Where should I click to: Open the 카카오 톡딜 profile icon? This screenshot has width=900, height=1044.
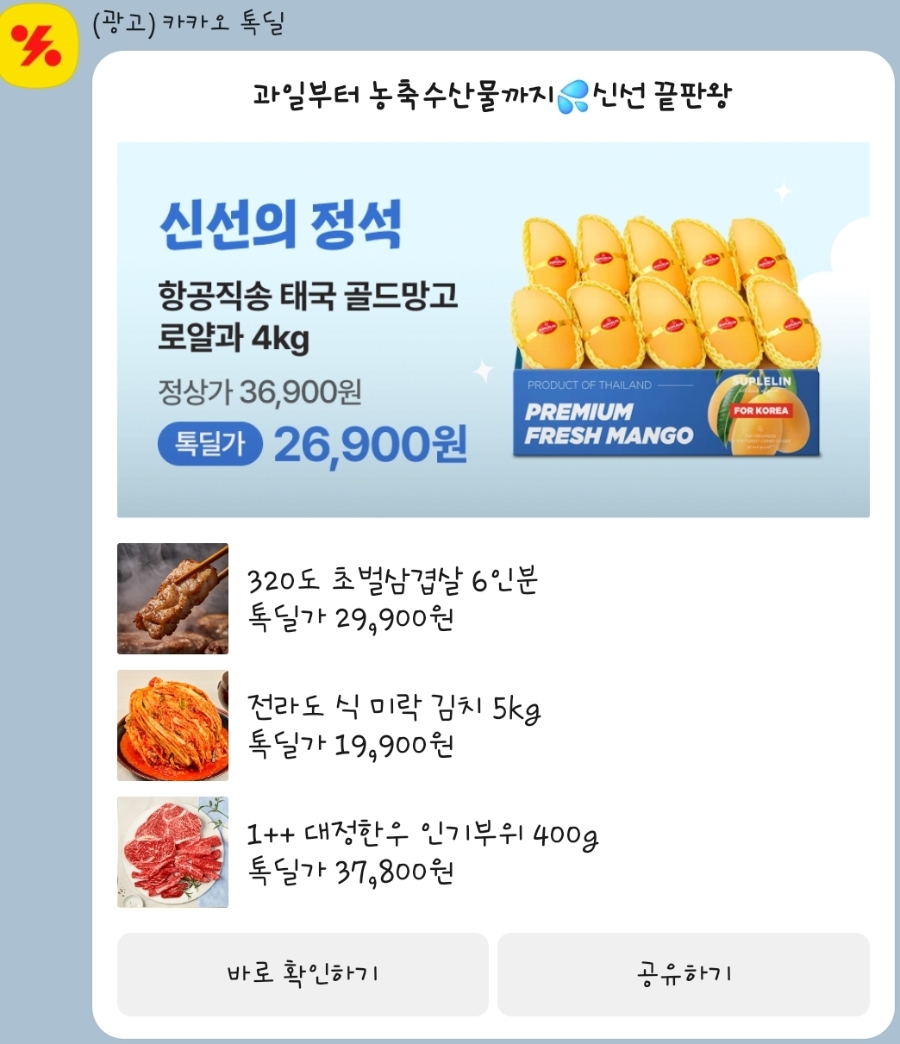[x=40, y=46]
